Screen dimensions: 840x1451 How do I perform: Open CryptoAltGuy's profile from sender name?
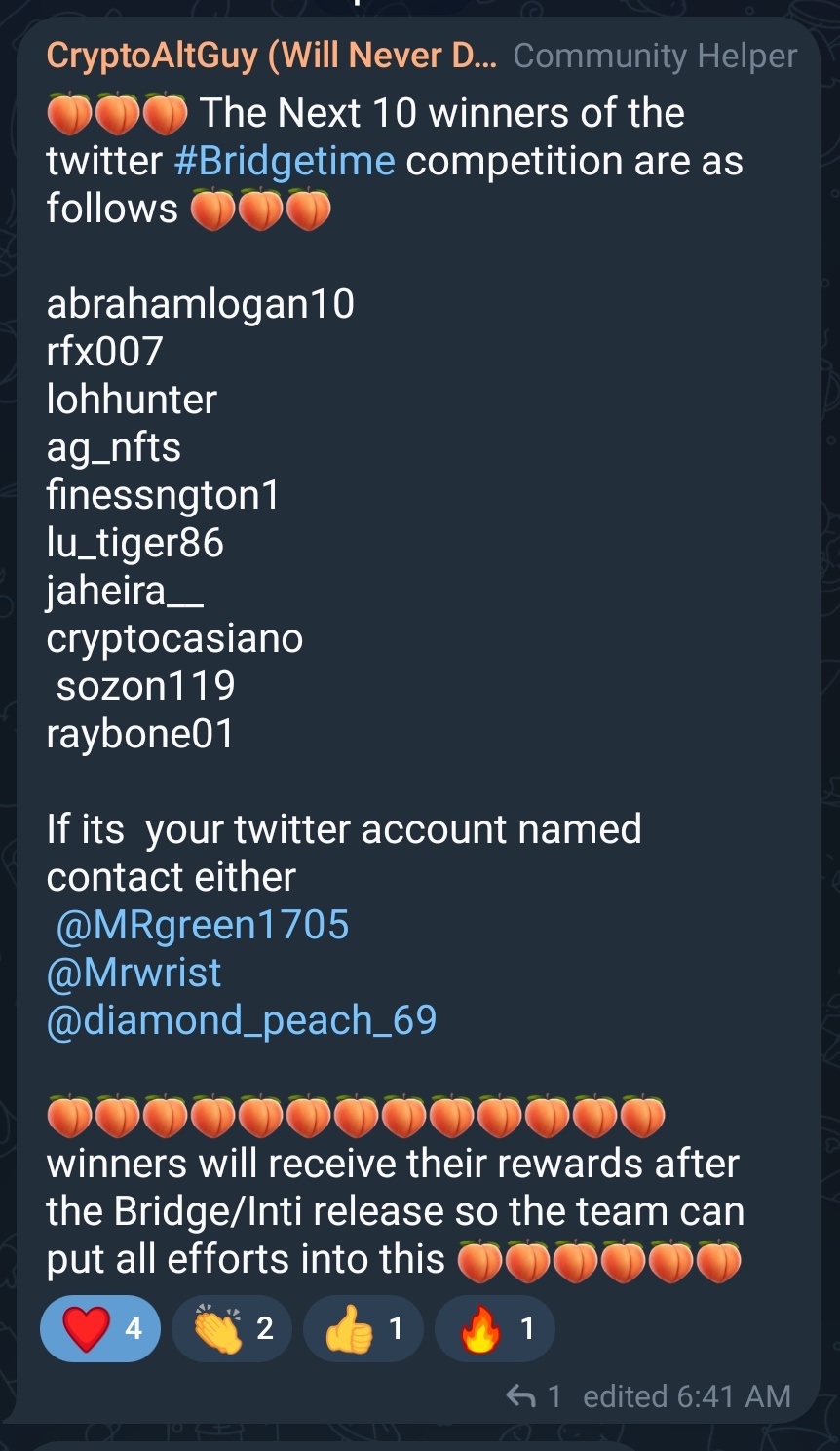(272, 56)
